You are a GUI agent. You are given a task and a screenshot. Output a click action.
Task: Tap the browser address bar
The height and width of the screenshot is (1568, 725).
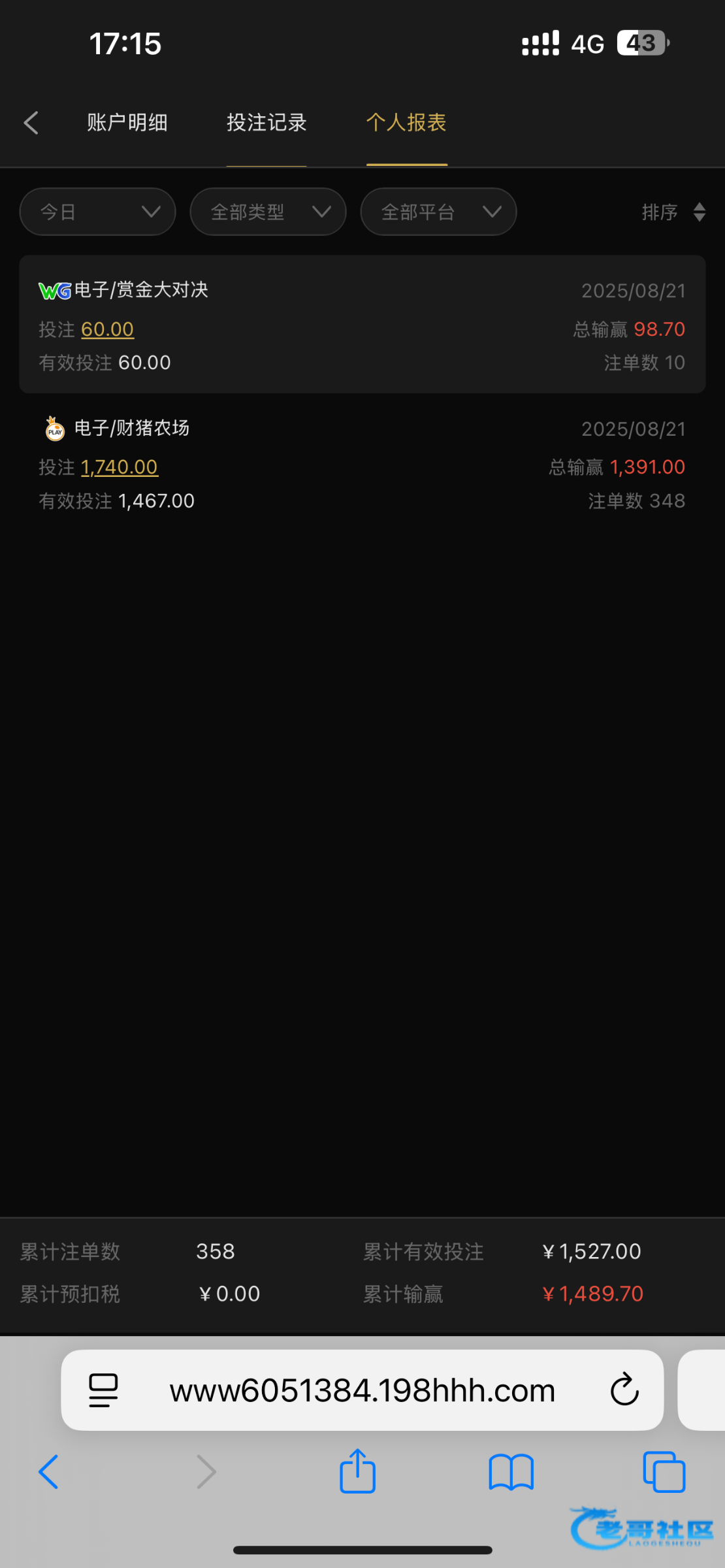click(x=362, y=1390)
